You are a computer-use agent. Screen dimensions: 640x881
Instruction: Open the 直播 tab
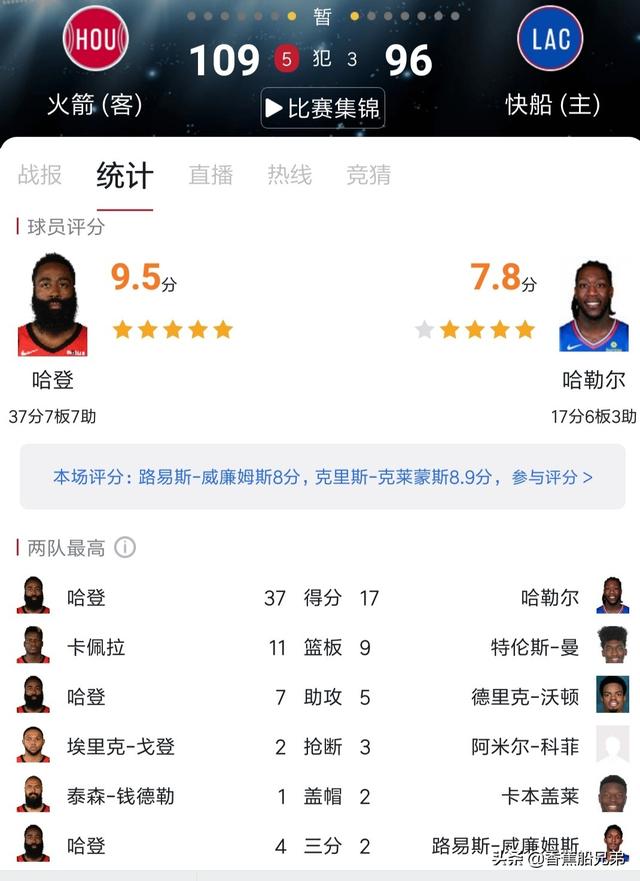pos(210,175)
